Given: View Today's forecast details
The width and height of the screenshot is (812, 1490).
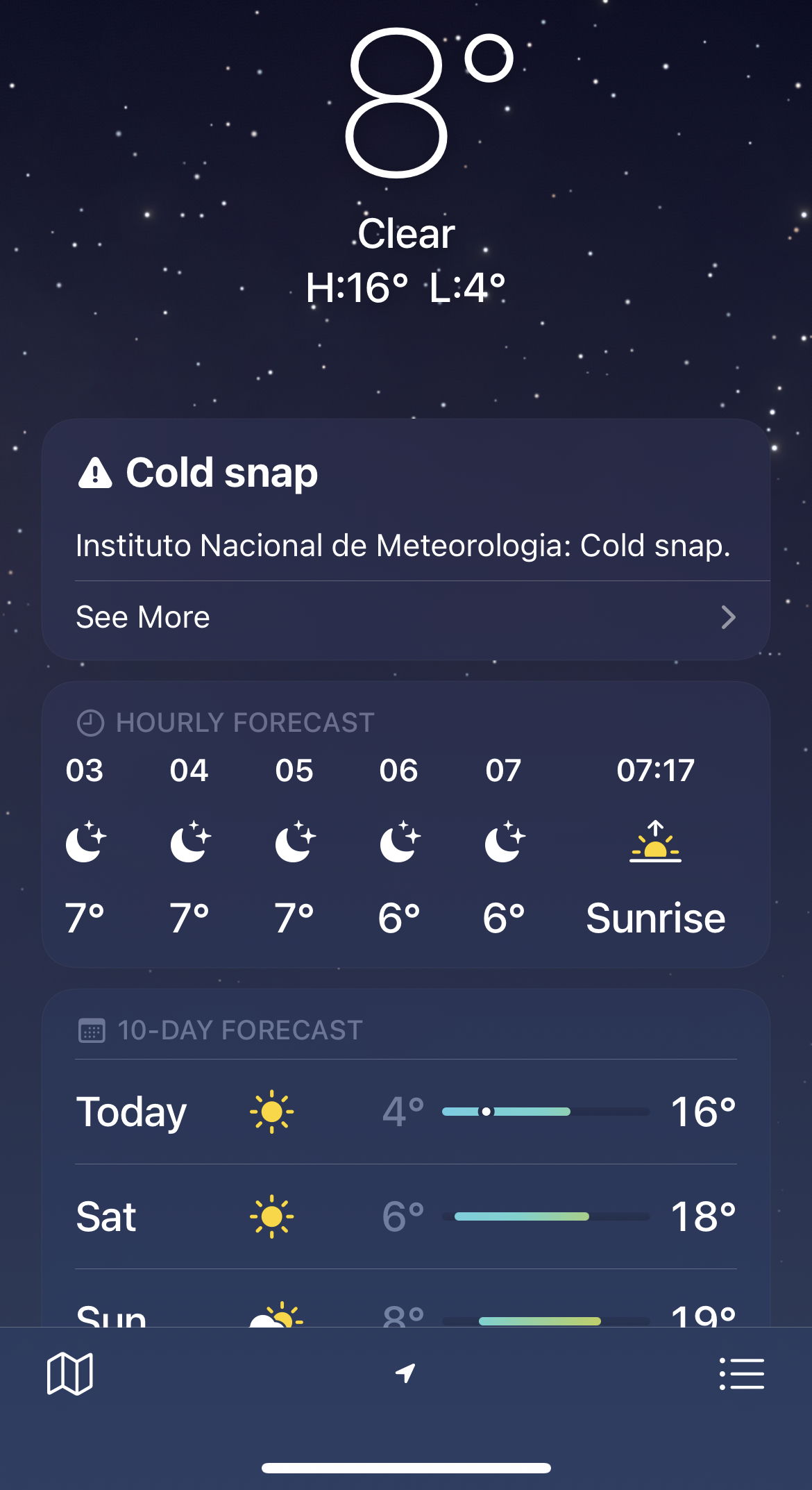Looking at the screenshot, I should (x=405, y=1112).
